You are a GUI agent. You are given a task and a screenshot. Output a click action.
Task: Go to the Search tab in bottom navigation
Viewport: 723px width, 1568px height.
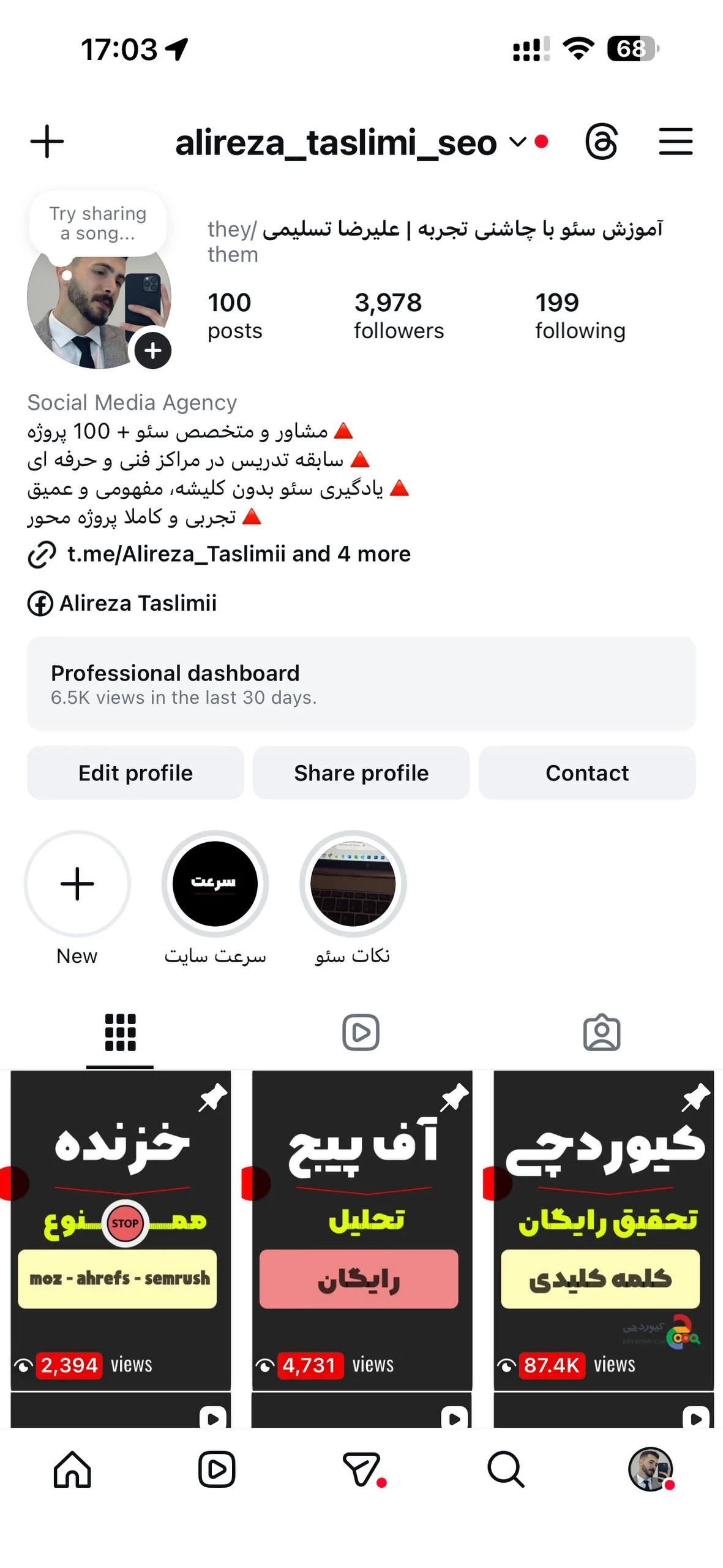(506, 1469)
